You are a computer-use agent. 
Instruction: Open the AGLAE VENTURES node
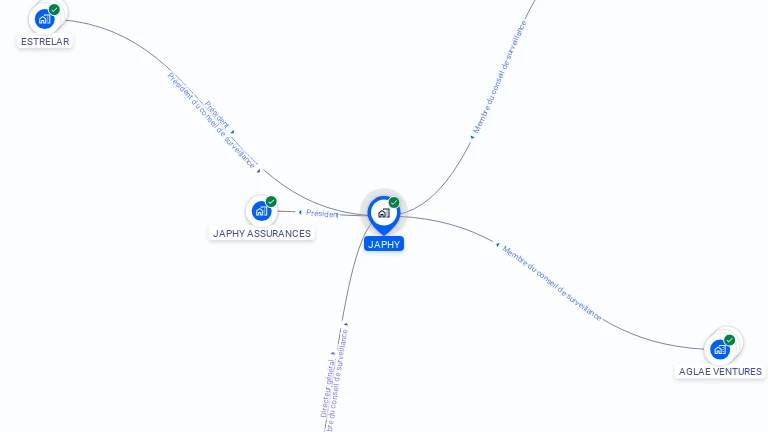(719, 349)
